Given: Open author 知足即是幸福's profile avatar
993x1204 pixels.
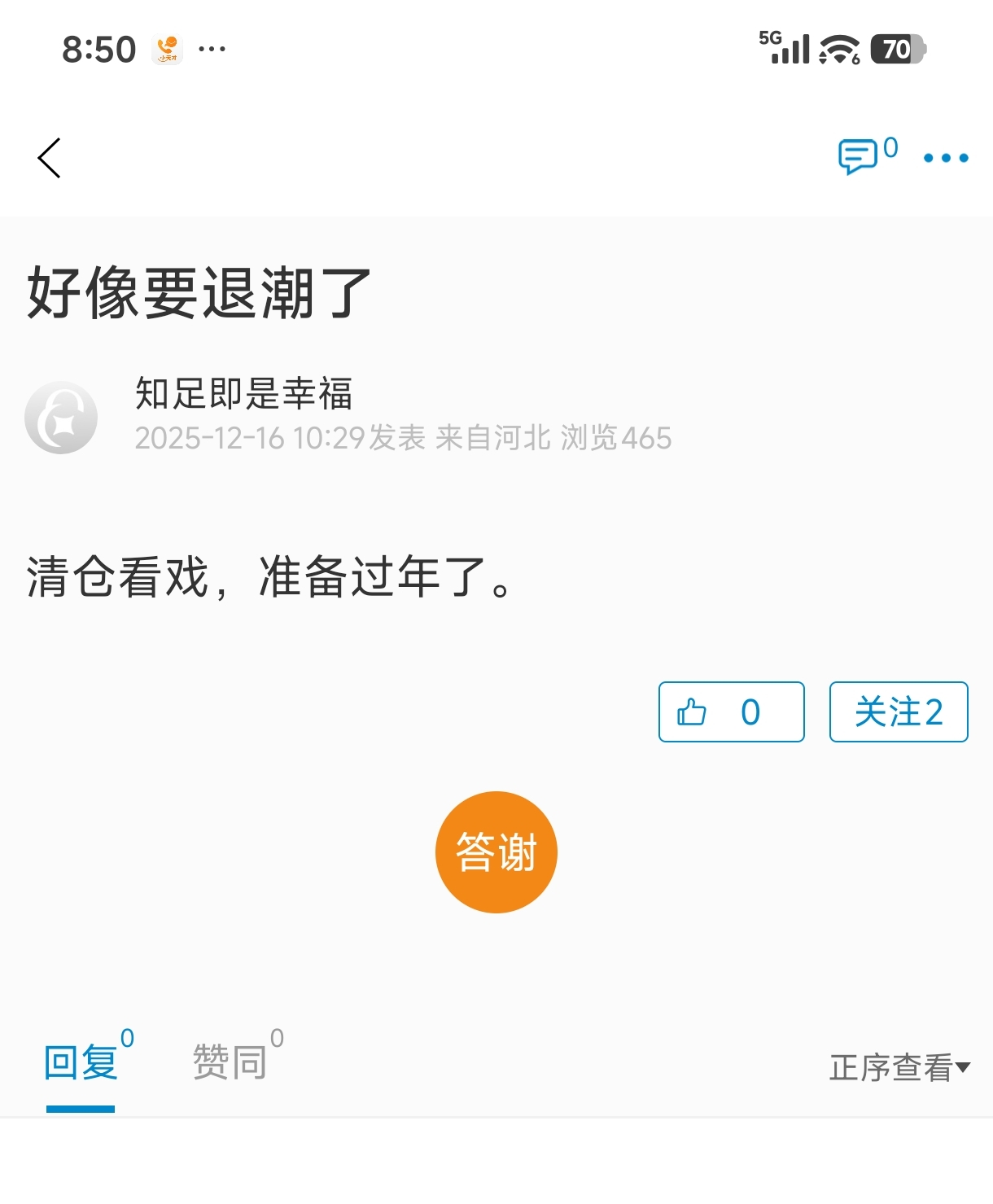Looking at the screenshot, I should (62, 418).
